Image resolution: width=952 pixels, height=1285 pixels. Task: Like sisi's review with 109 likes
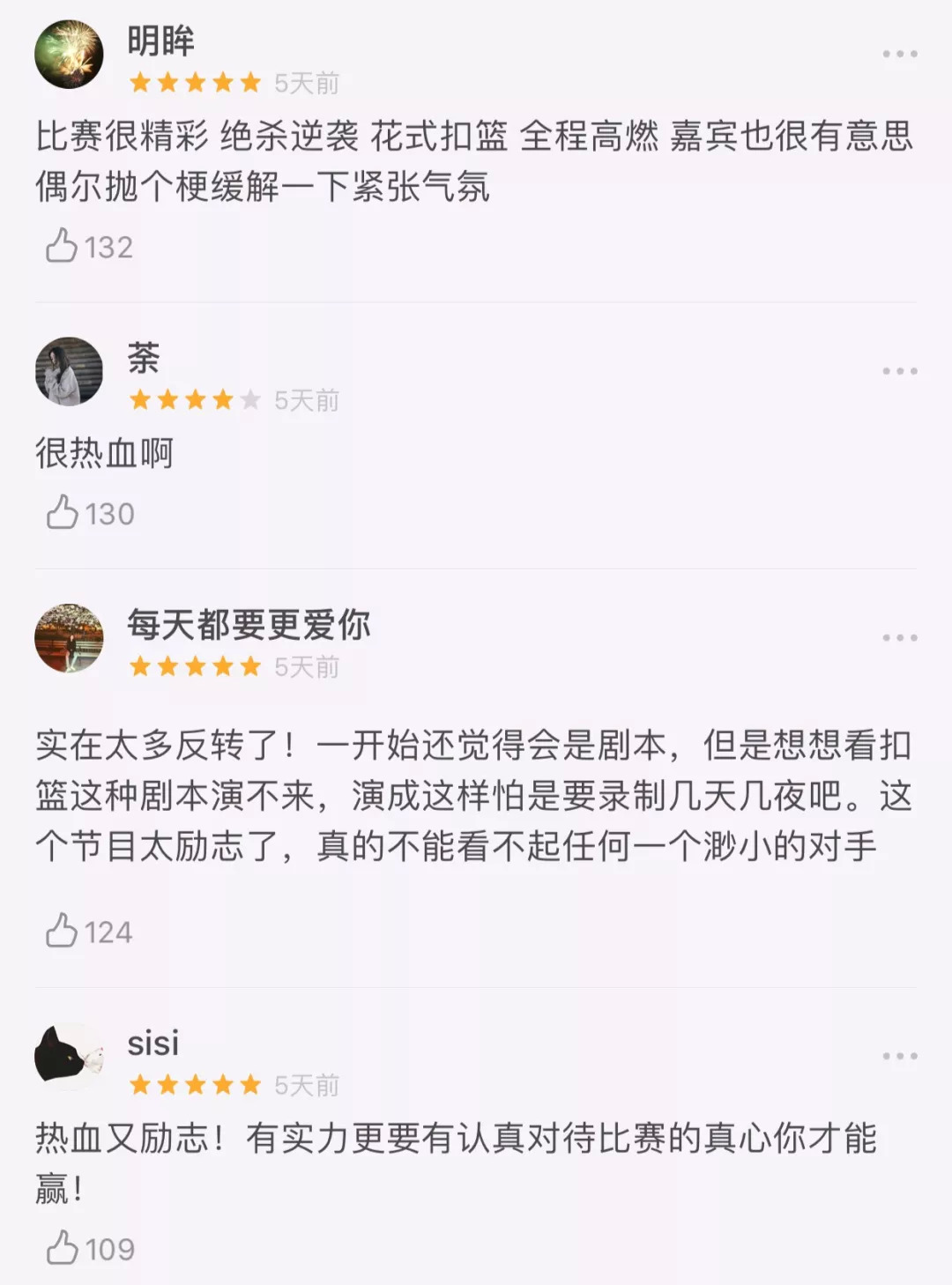point(63,1248)
